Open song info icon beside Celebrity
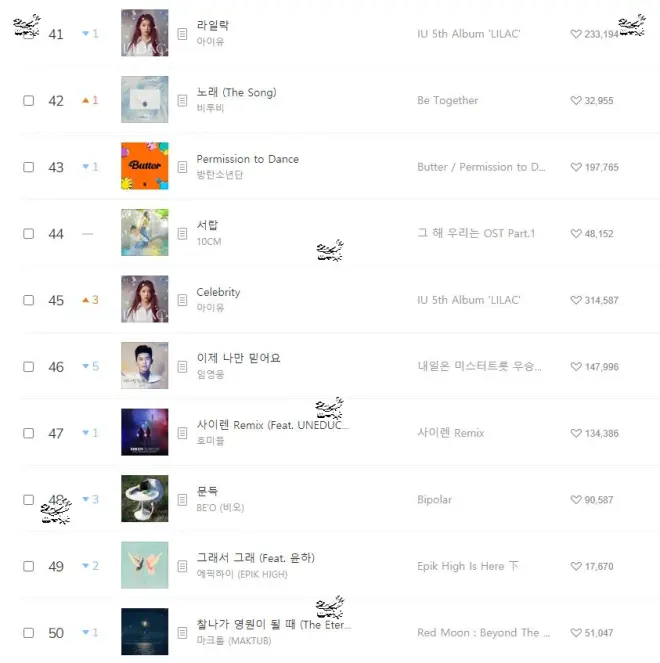Screen dimensions: 660x663 tap(182, 300)
